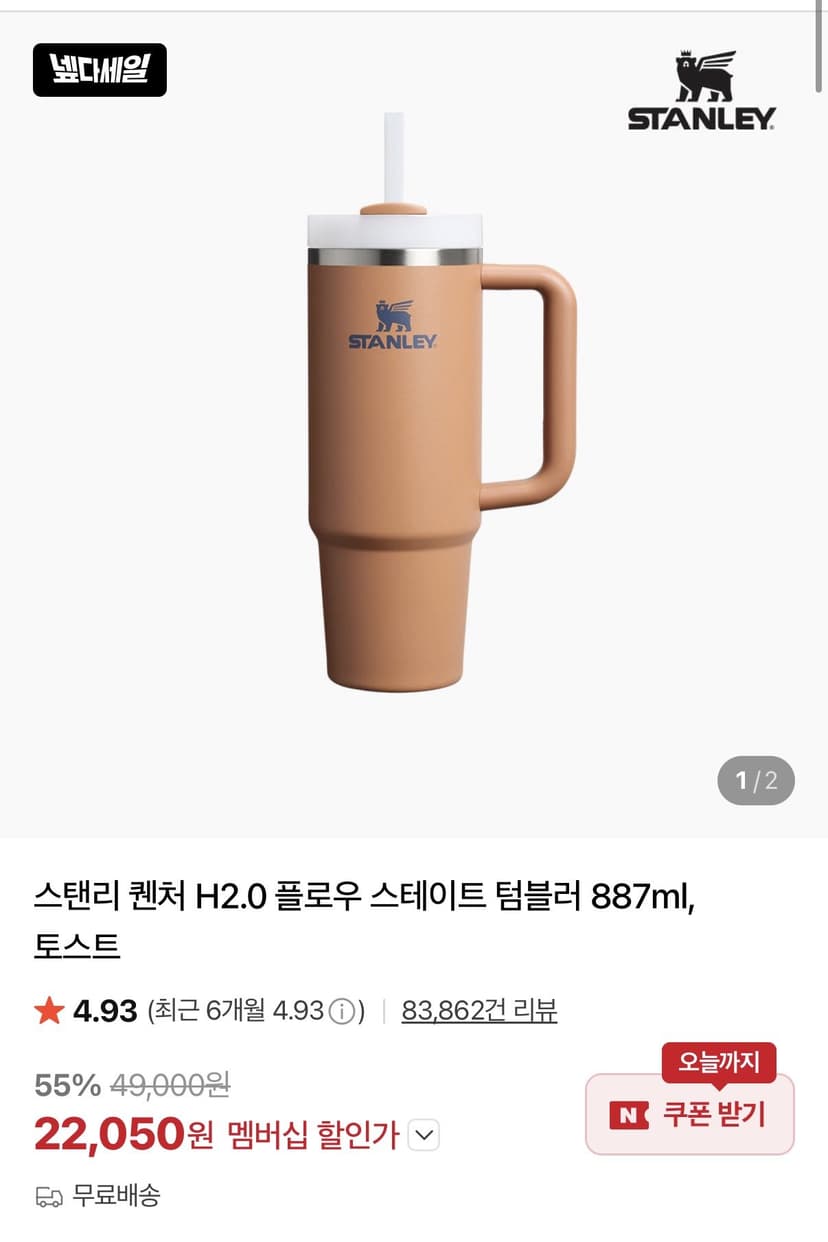Tap the 쿠폰 받기 coupon button
The image size is (828, 1242).
tap(689, 1114)
